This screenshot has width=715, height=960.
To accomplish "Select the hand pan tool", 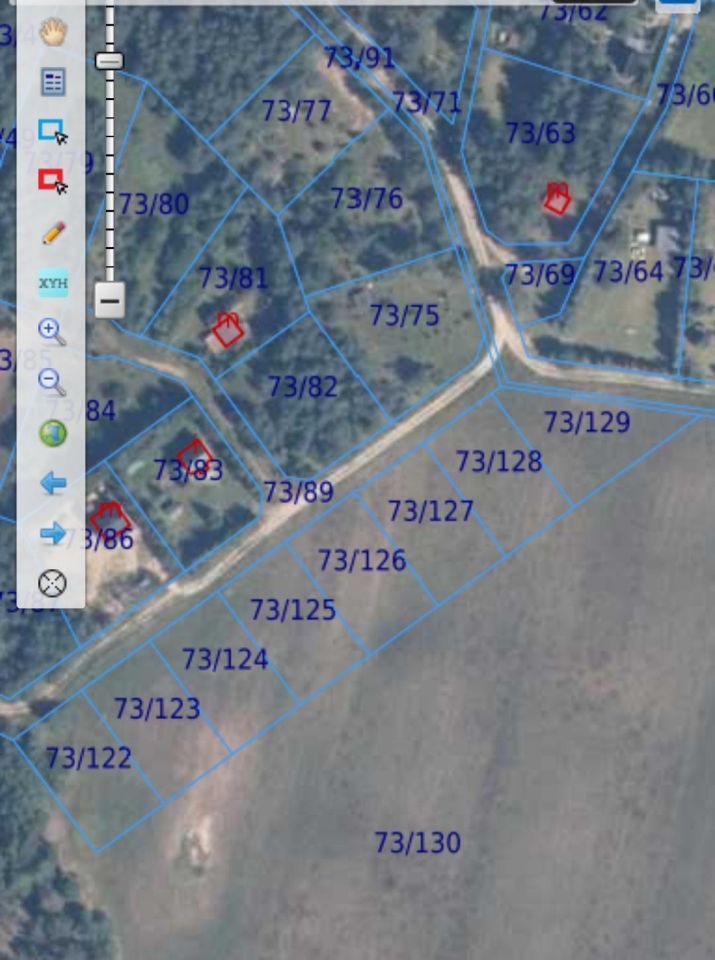I will point(52,32).
